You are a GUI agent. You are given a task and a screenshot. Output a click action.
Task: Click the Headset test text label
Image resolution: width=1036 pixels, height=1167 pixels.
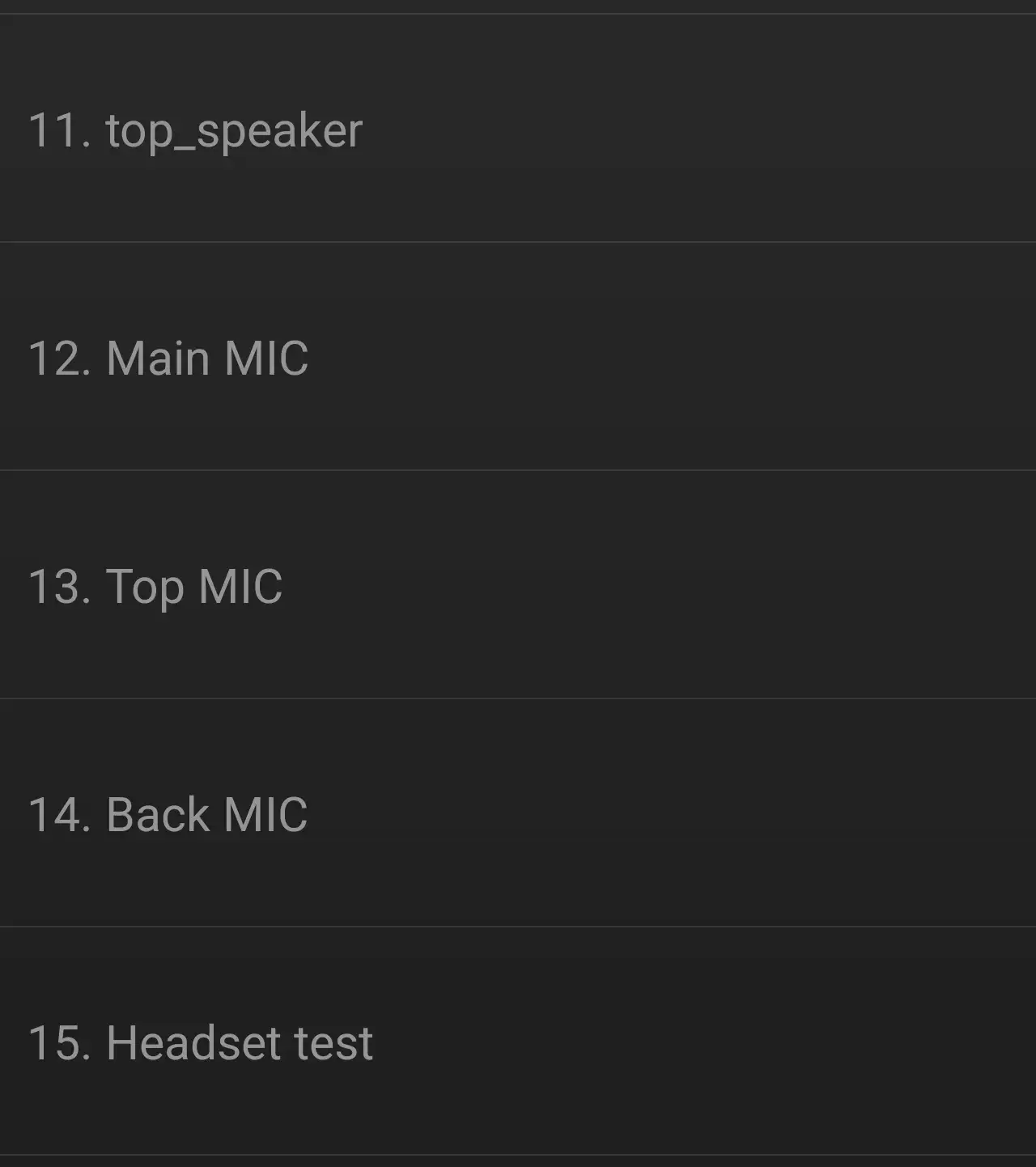pyautogui.click(x=201, y=1042)
